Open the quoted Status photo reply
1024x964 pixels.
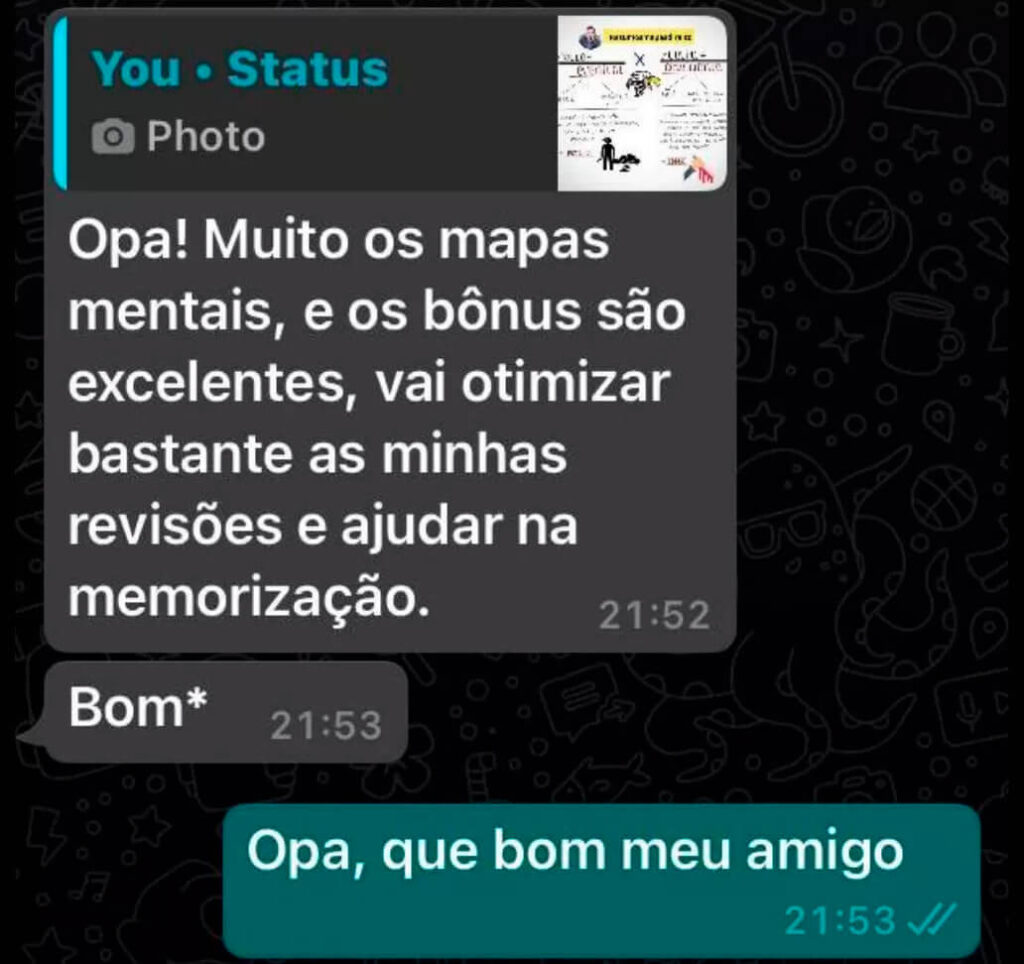(x=390, y=102)
